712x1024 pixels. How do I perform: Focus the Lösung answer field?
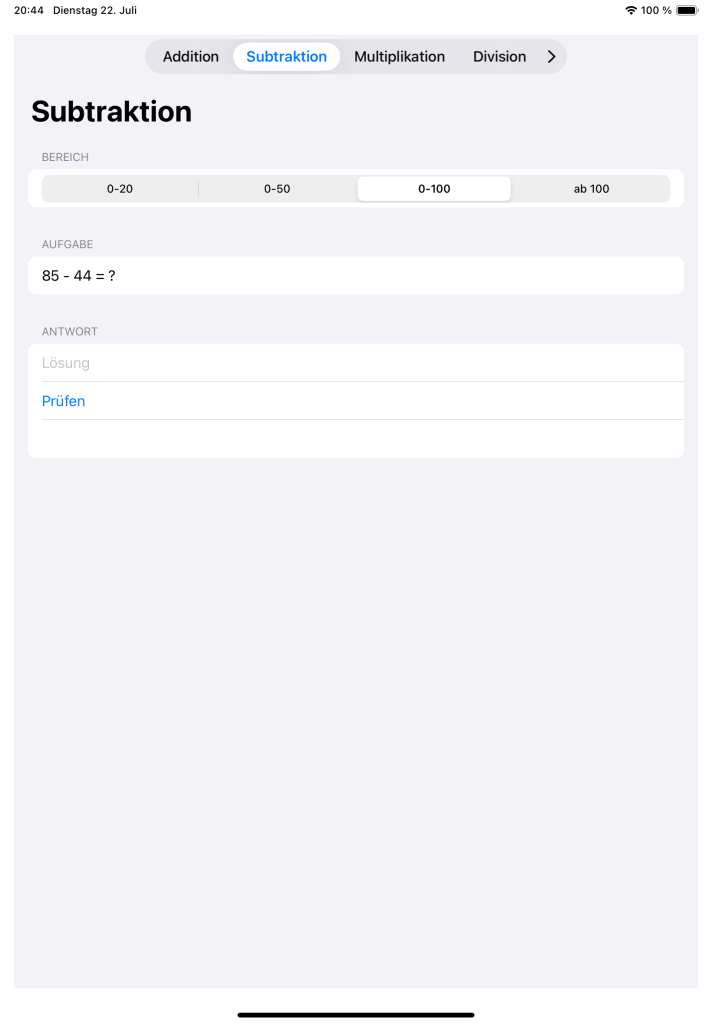coord(356,363)
